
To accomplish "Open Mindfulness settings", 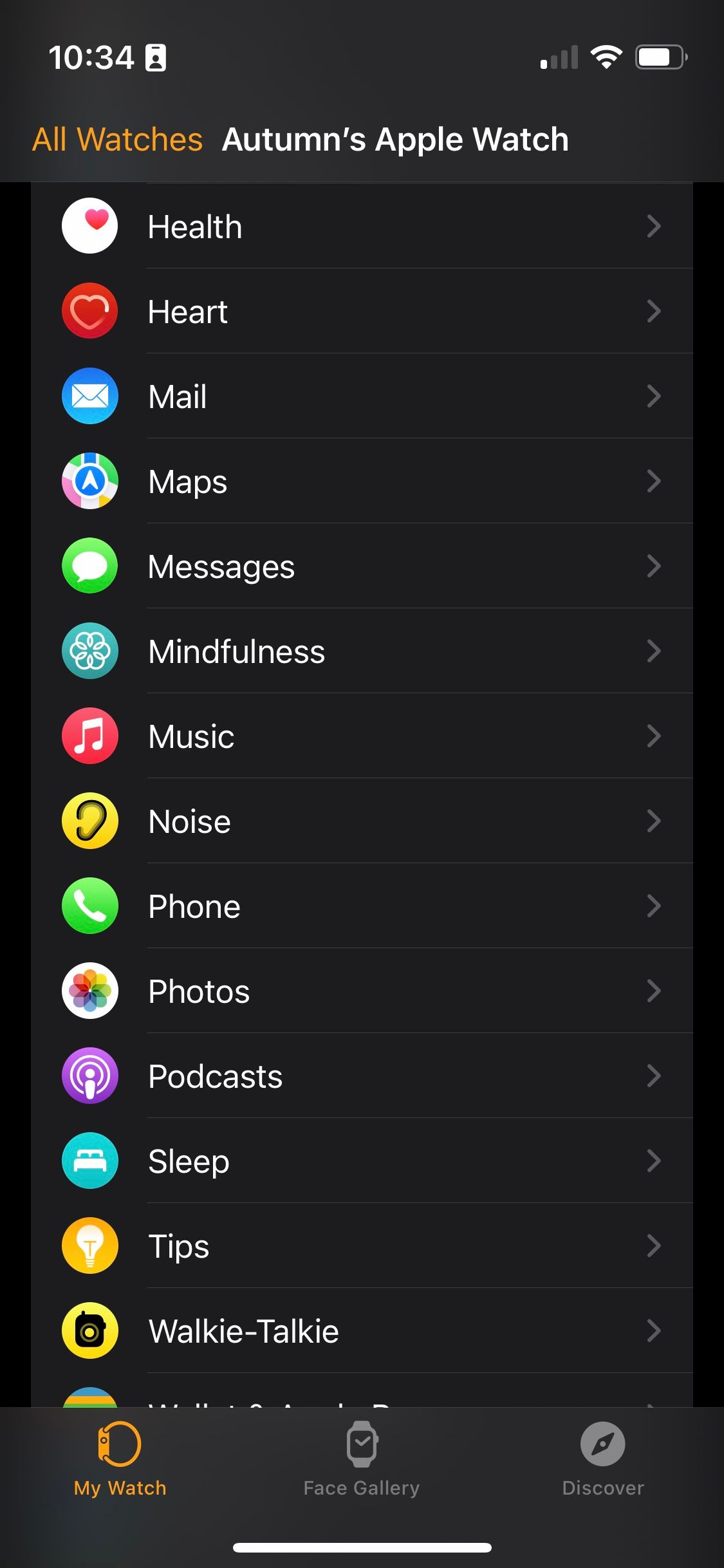I will click(362, 651).
